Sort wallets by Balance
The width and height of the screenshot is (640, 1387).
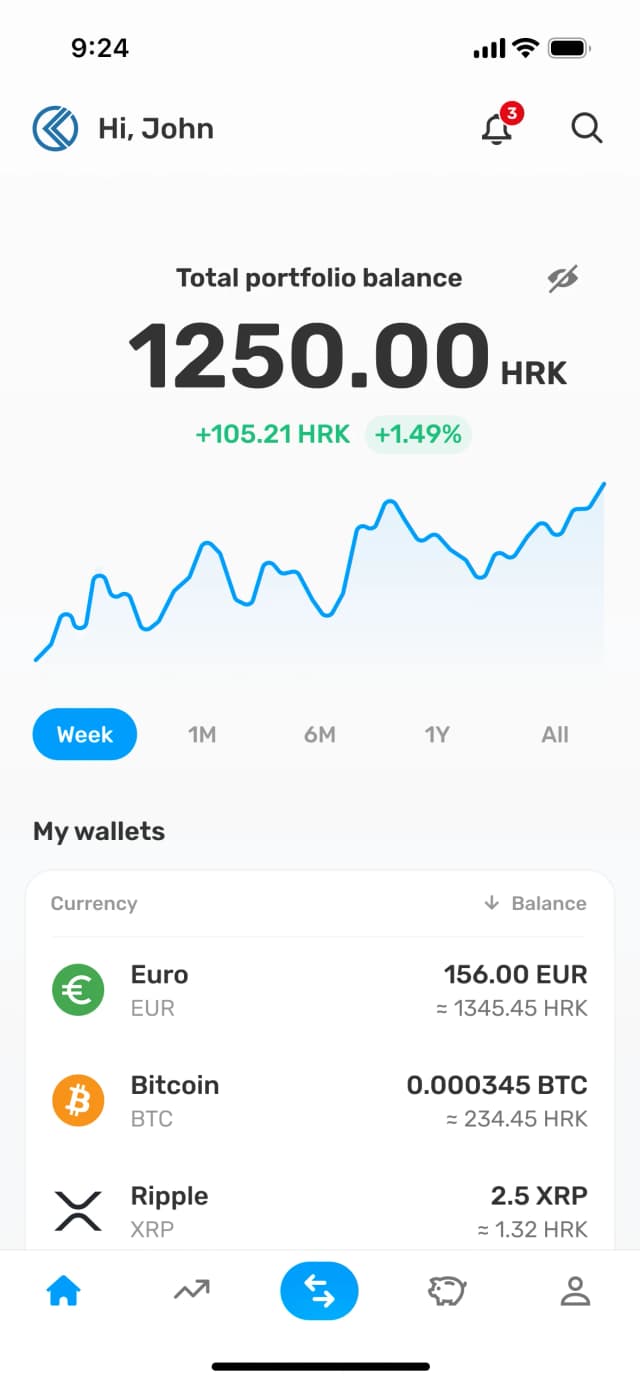pyautogui.click(x=536, y=903)
